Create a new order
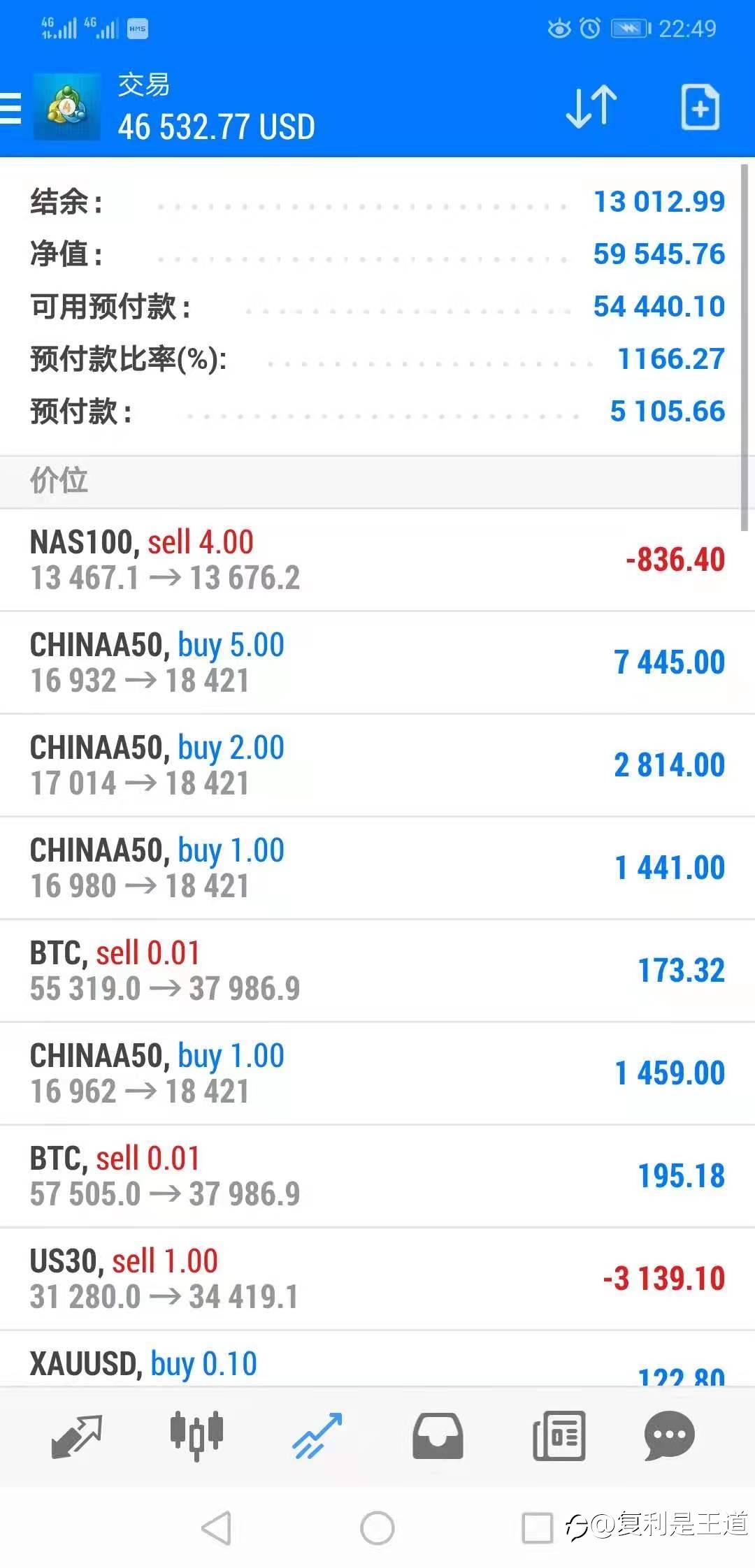The image size is (755, 1568). point(700,107)
